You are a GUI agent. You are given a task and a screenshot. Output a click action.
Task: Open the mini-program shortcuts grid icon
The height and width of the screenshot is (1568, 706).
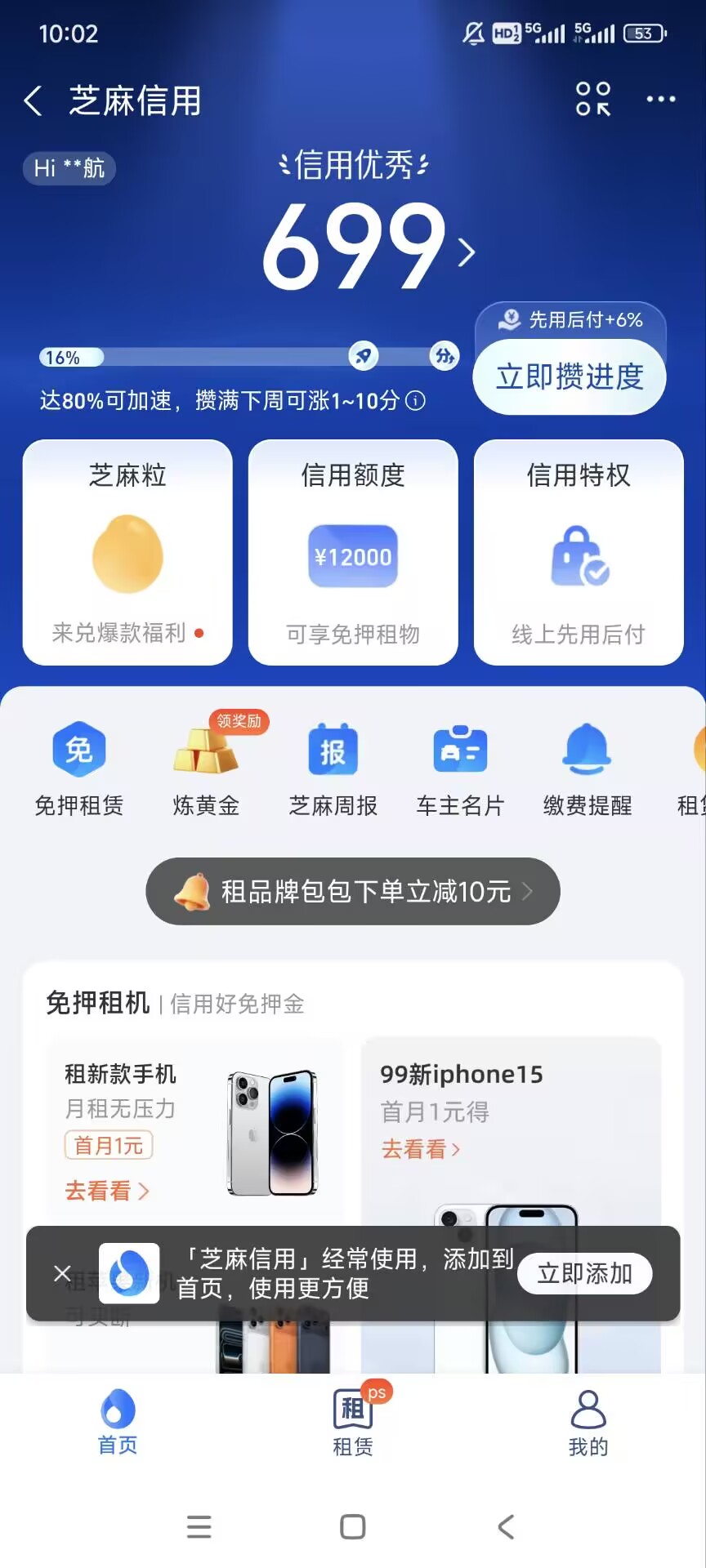coord(593,99)
